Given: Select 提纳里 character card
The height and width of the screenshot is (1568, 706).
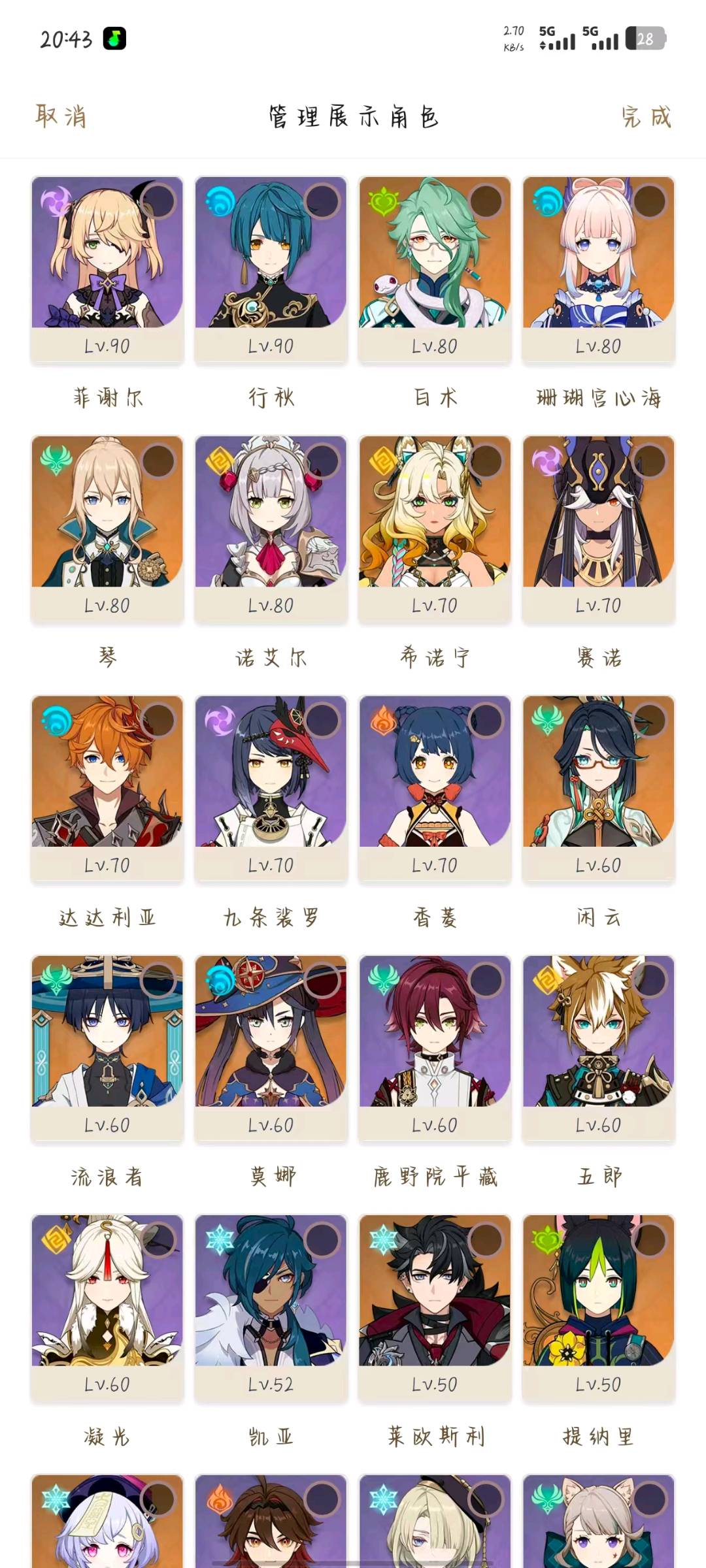Looking at the screenshot, I should click(598, 1307).
